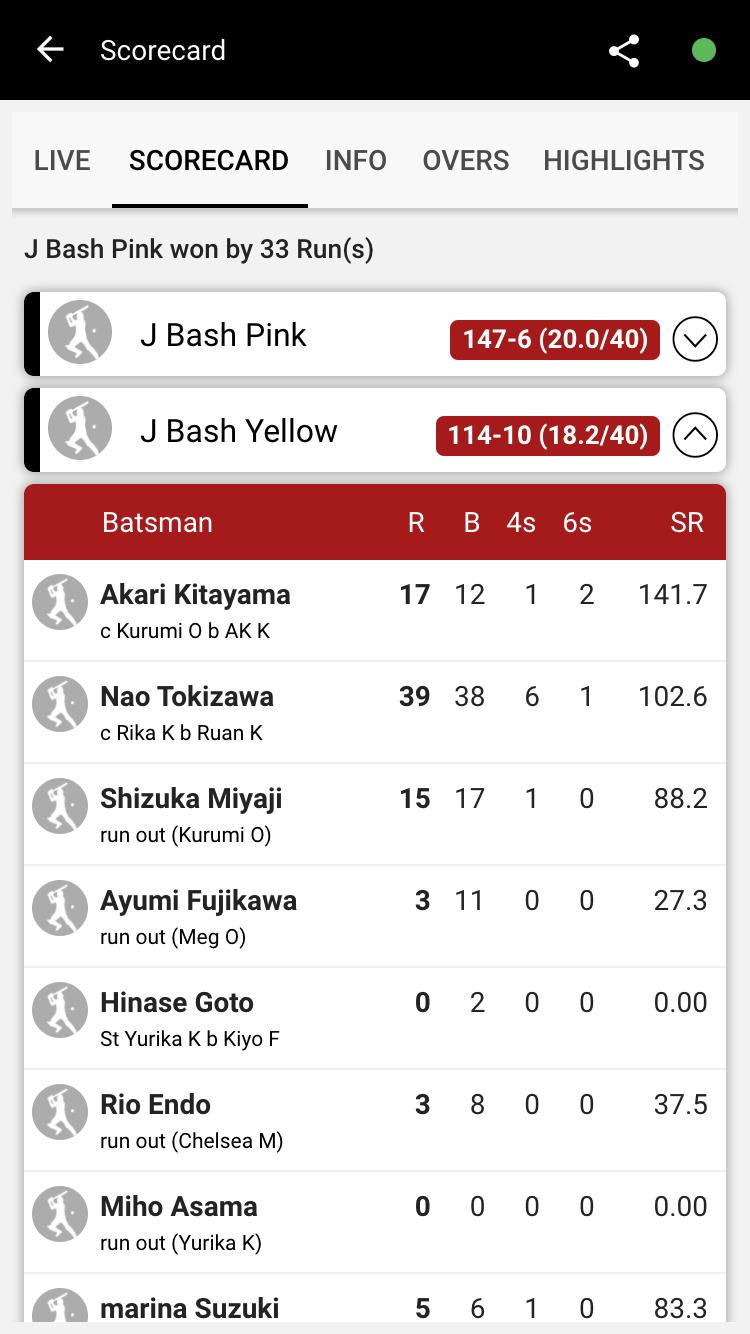The height and width of the screenshot is (1334, 750).
Task: Open Ayumi Fujikawa's player row
Action: (x=375, y=916)
